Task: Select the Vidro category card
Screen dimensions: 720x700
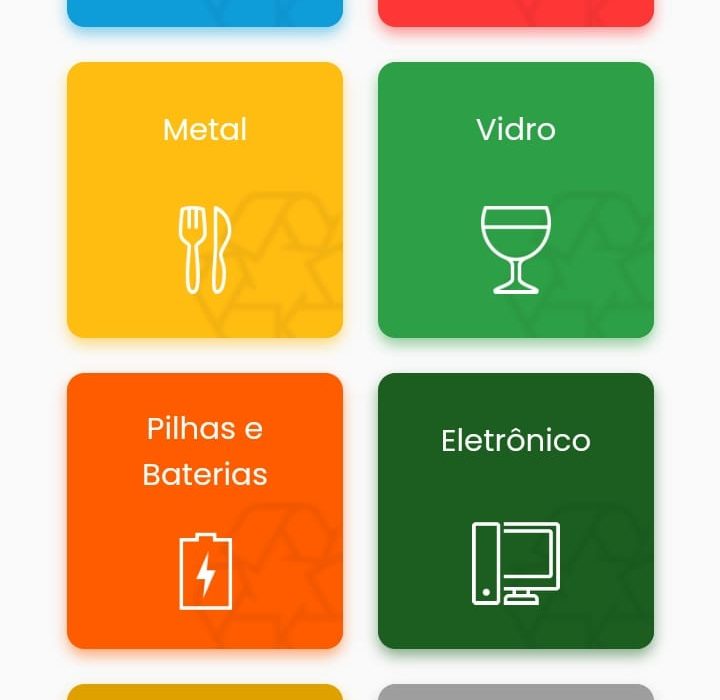Action: pyautogui.click(x=516, y=200)
